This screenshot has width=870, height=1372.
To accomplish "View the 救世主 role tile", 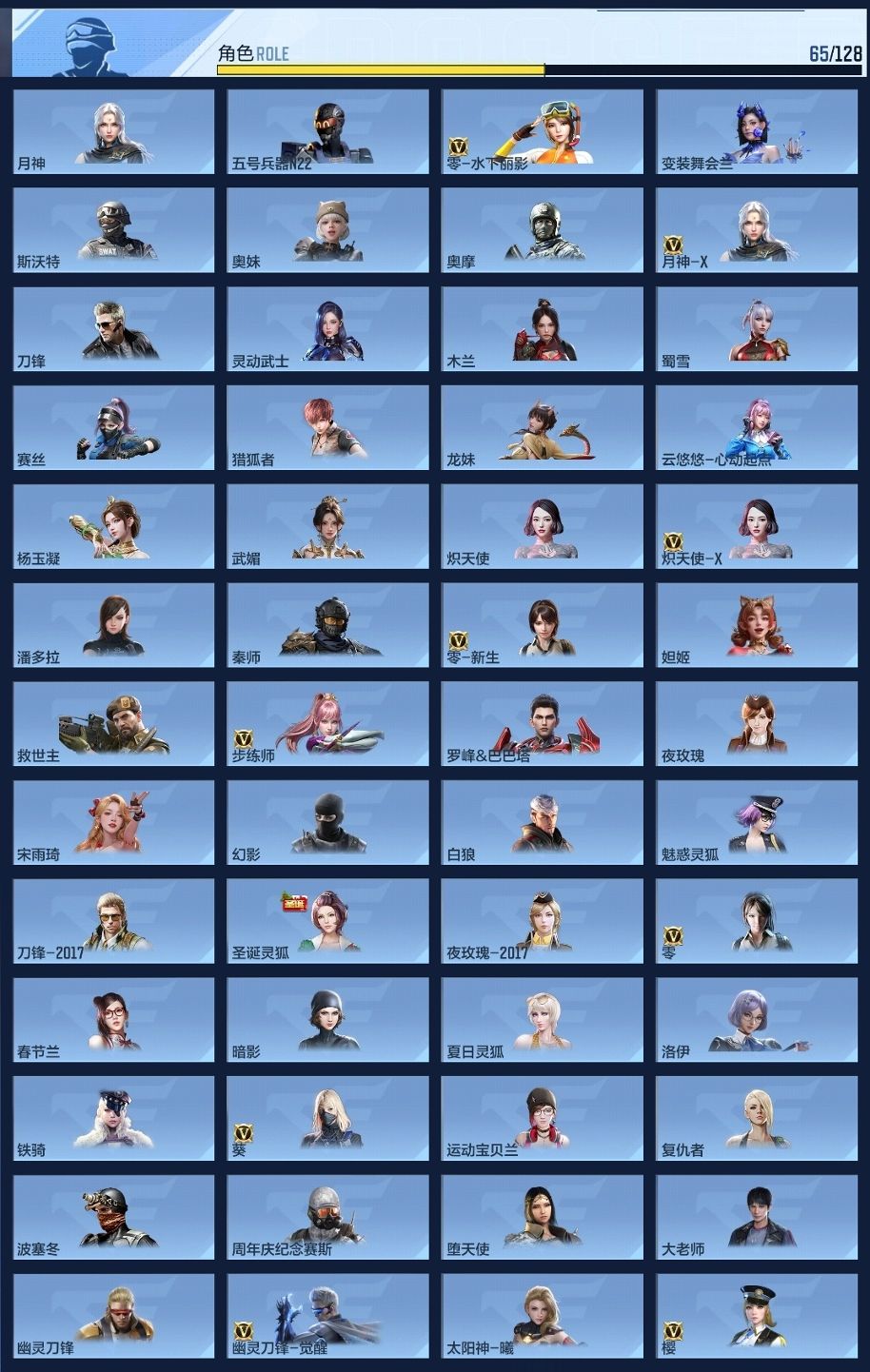I will click(x=113, y=724).
